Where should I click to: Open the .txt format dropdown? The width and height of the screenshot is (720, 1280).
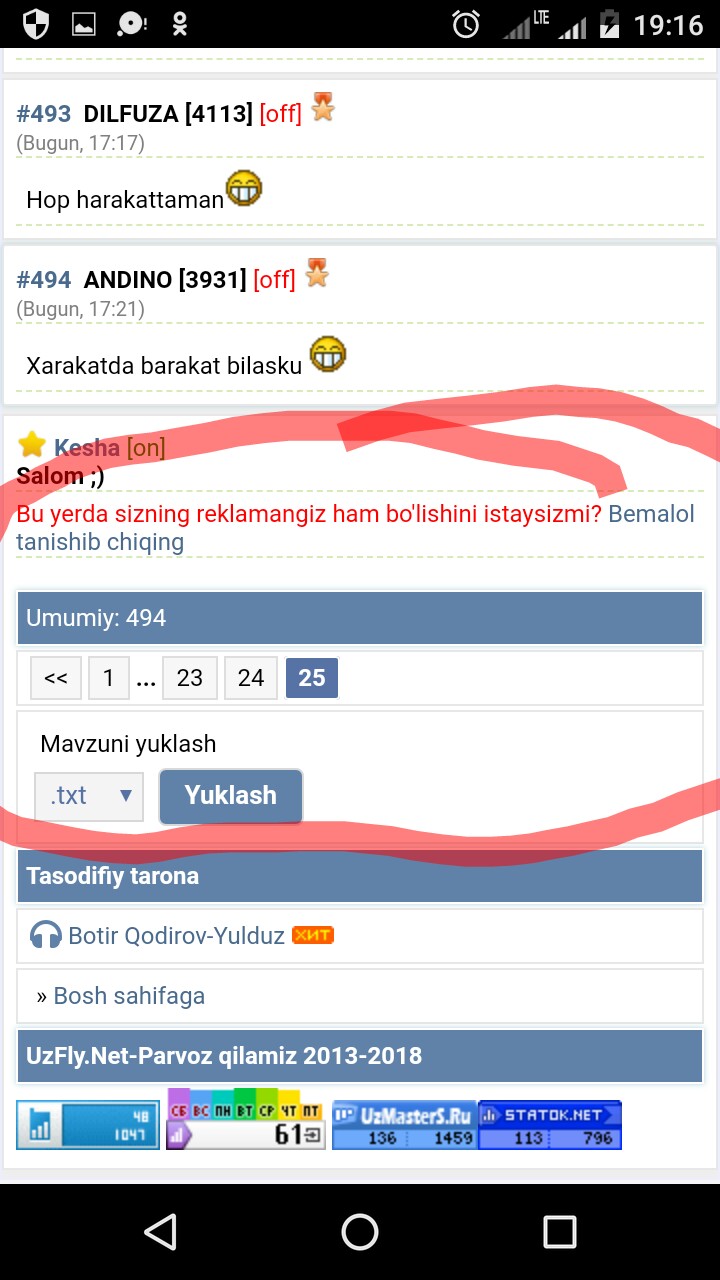pos(89,796)
